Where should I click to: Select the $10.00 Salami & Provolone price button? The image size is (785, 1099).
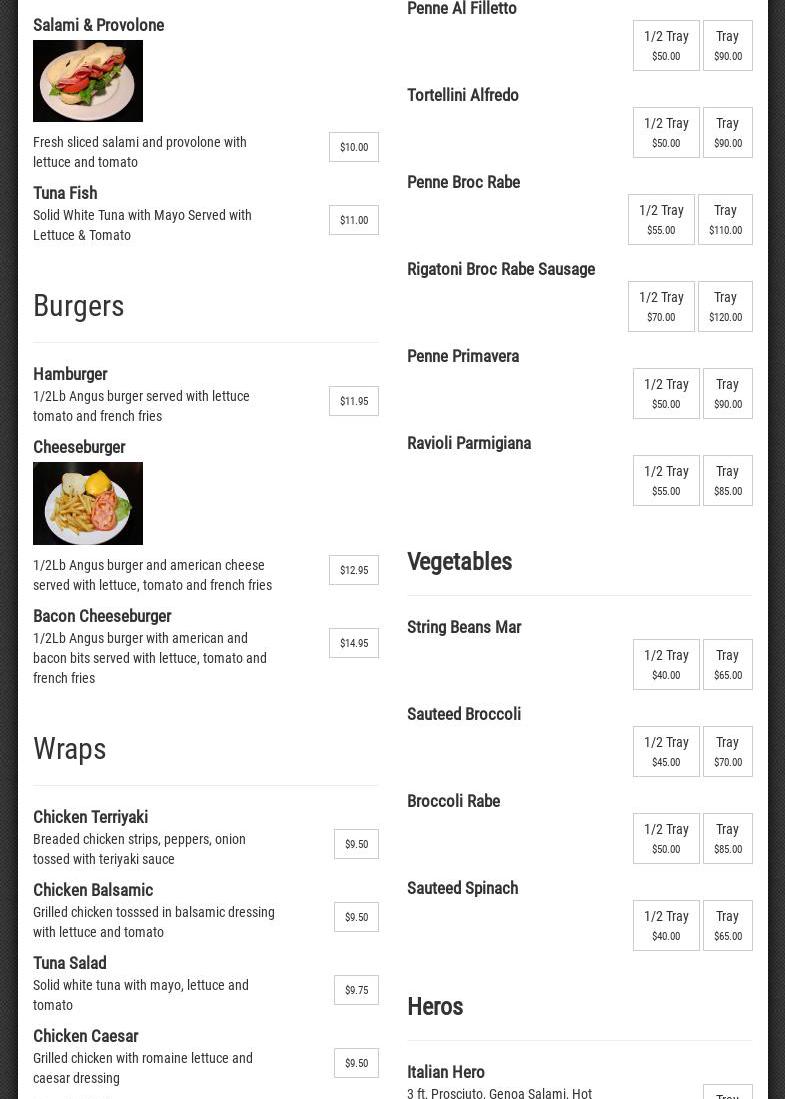coord(353,147)
